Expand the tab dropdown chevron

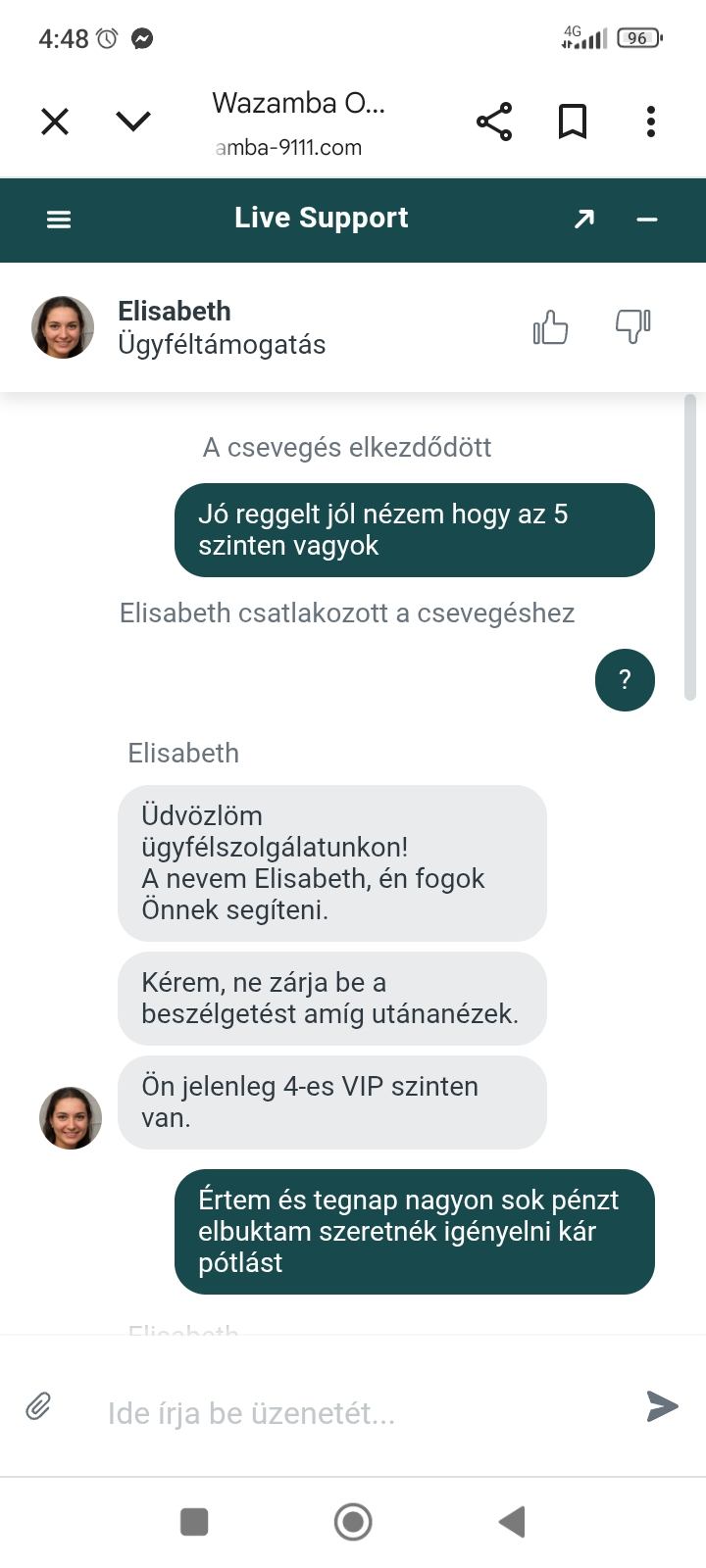(133, 122)
